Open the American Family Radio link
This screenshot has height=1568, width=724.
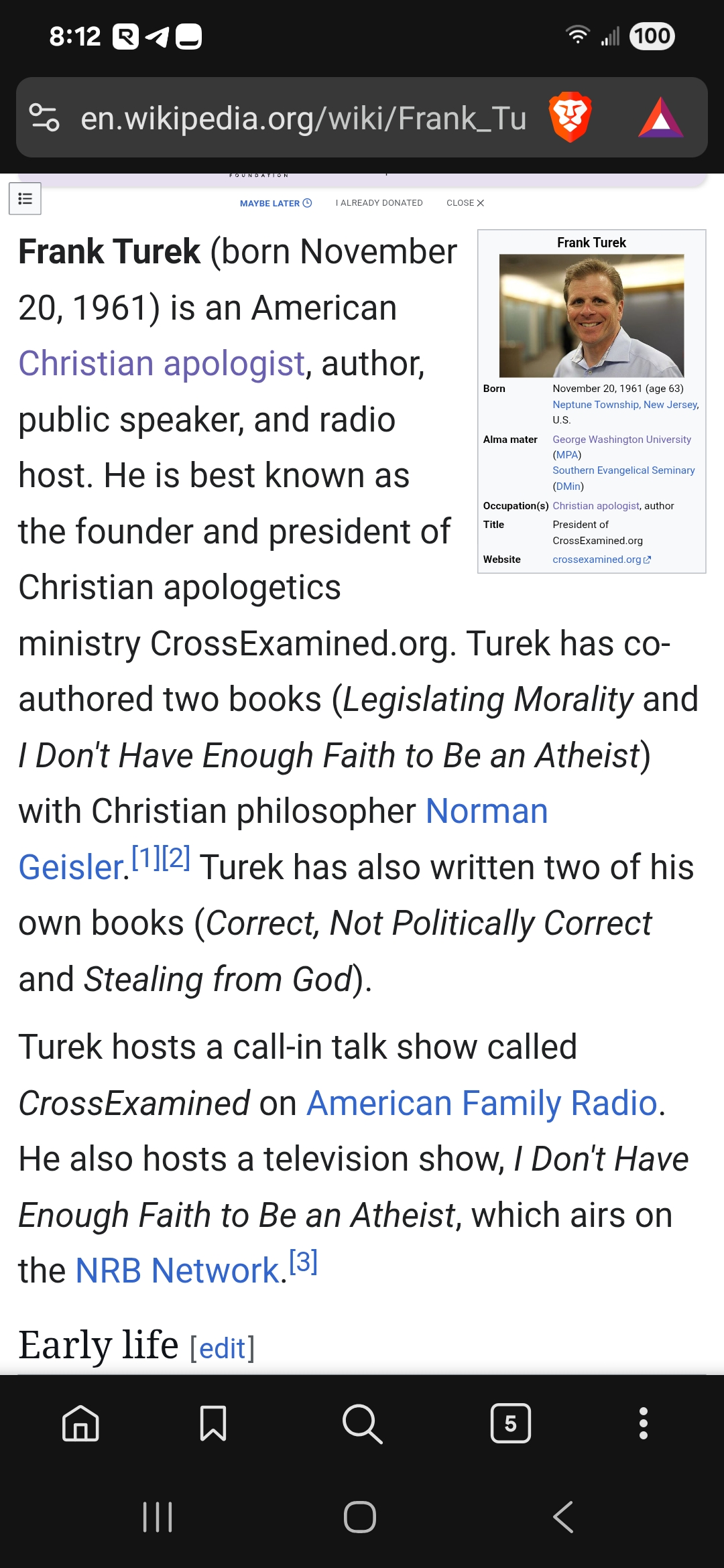click(x=482, y=1103)
